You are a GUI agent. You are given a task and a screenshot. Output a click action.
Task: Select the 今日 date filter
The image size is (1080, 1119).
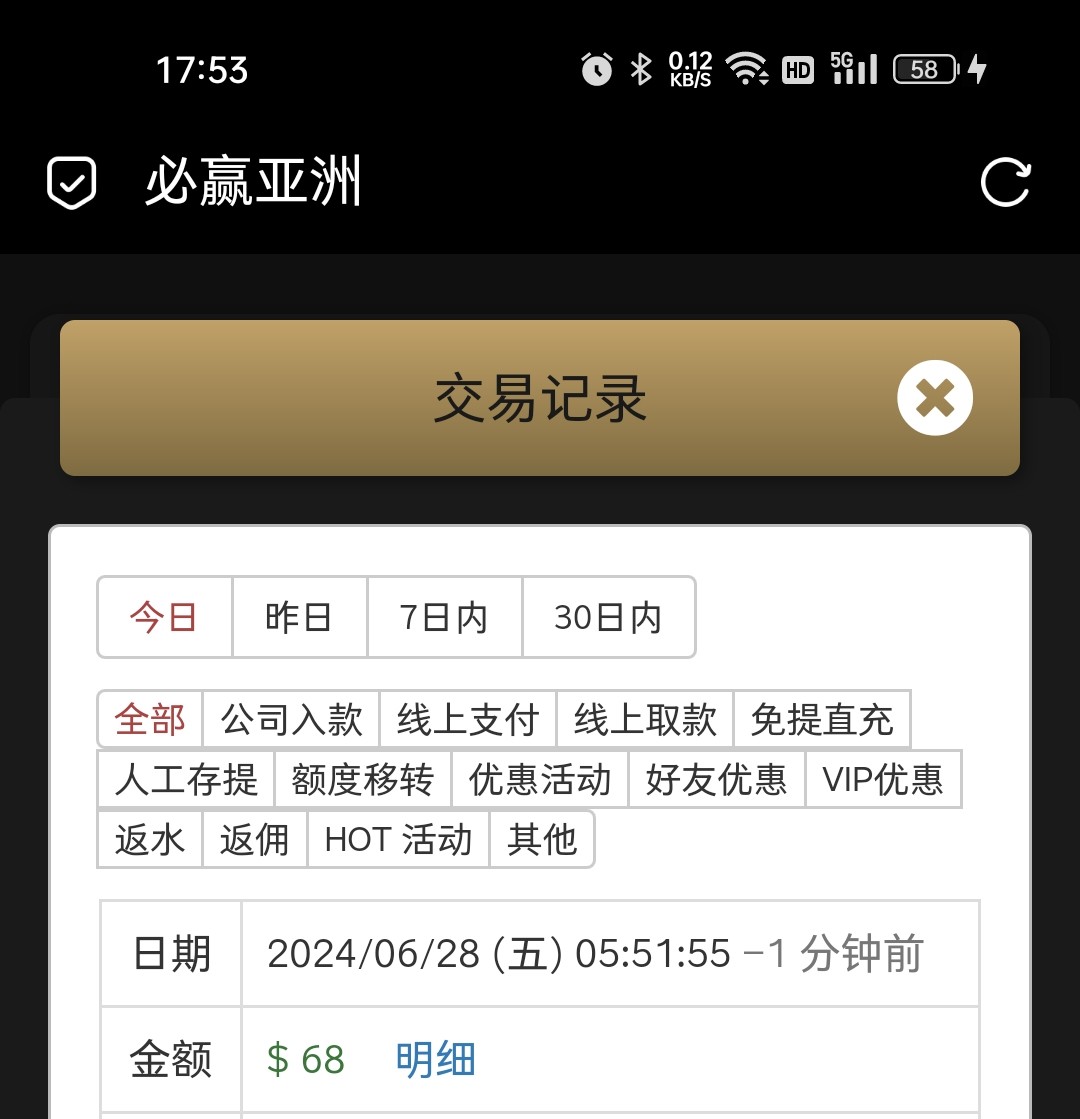(164, 617)
